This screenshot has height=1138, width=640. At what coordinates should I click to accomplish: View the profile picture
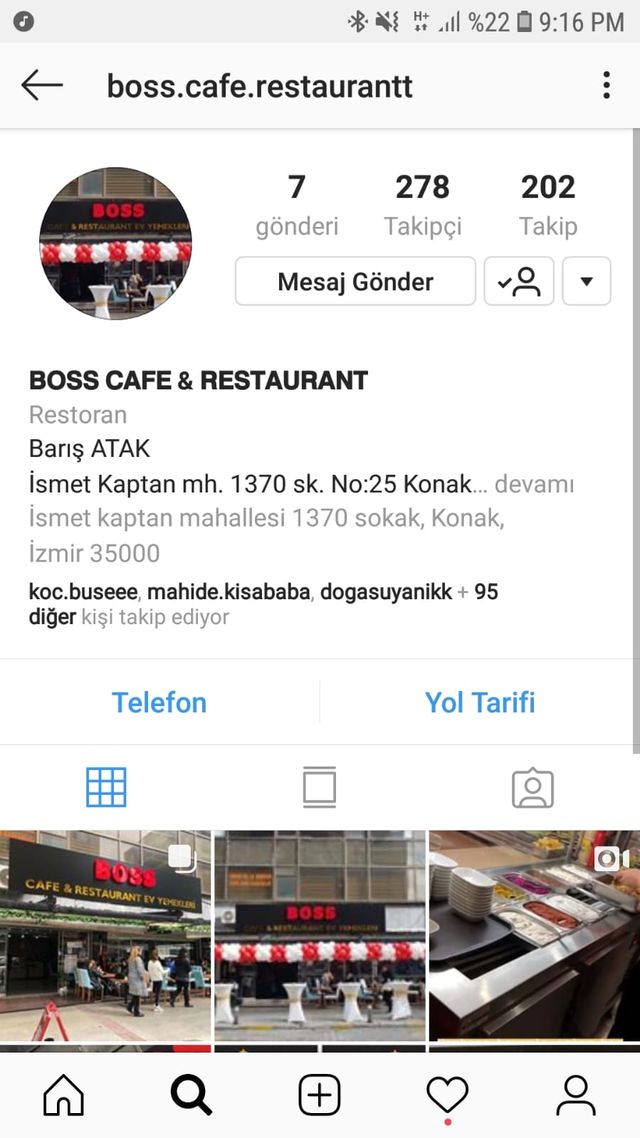point(115,243)
